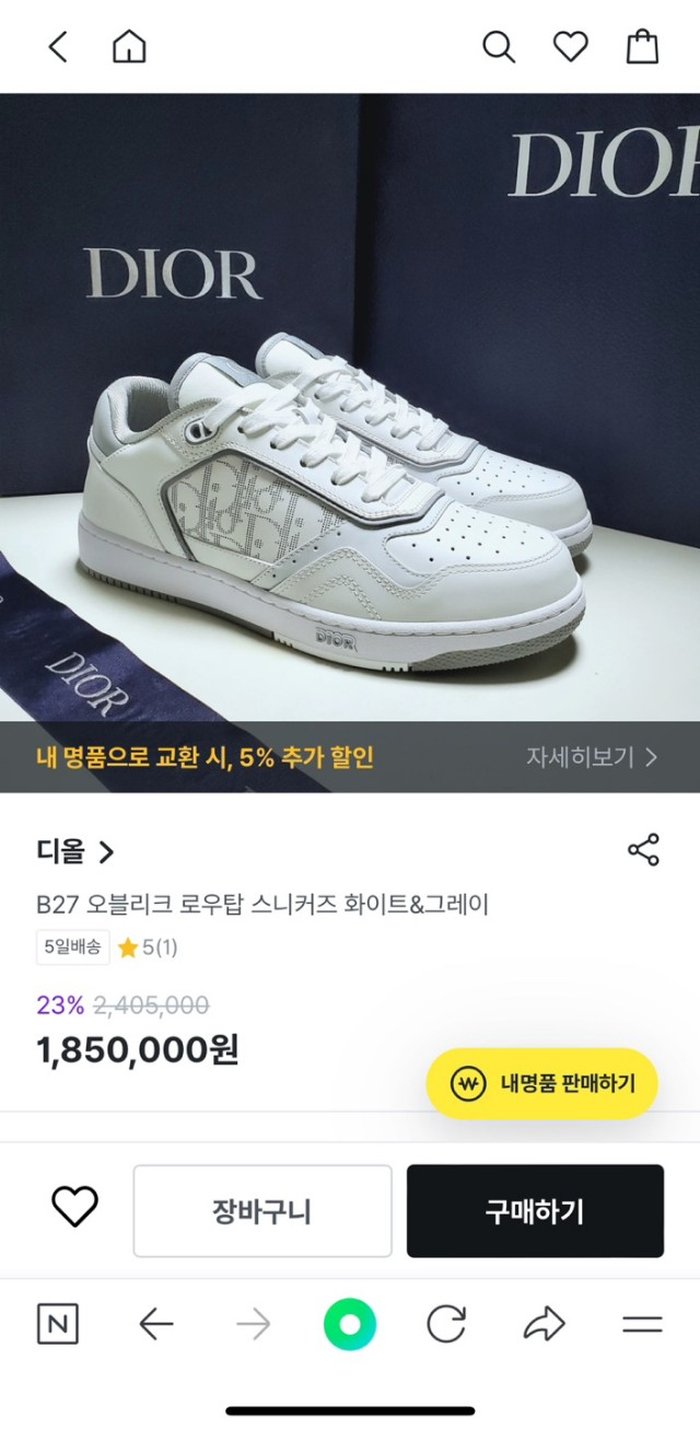Go back using the top arrow

tap(58, 47)
